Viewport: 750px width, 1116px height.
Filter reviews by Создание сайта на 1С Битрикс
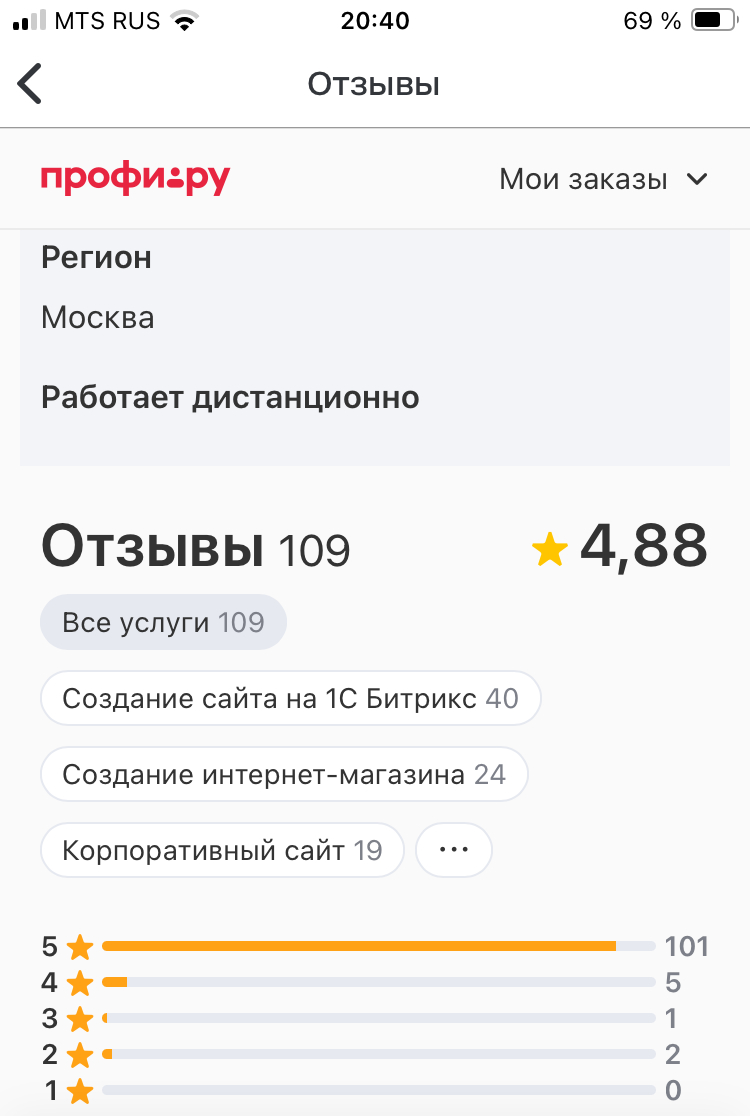click(290, 698)
